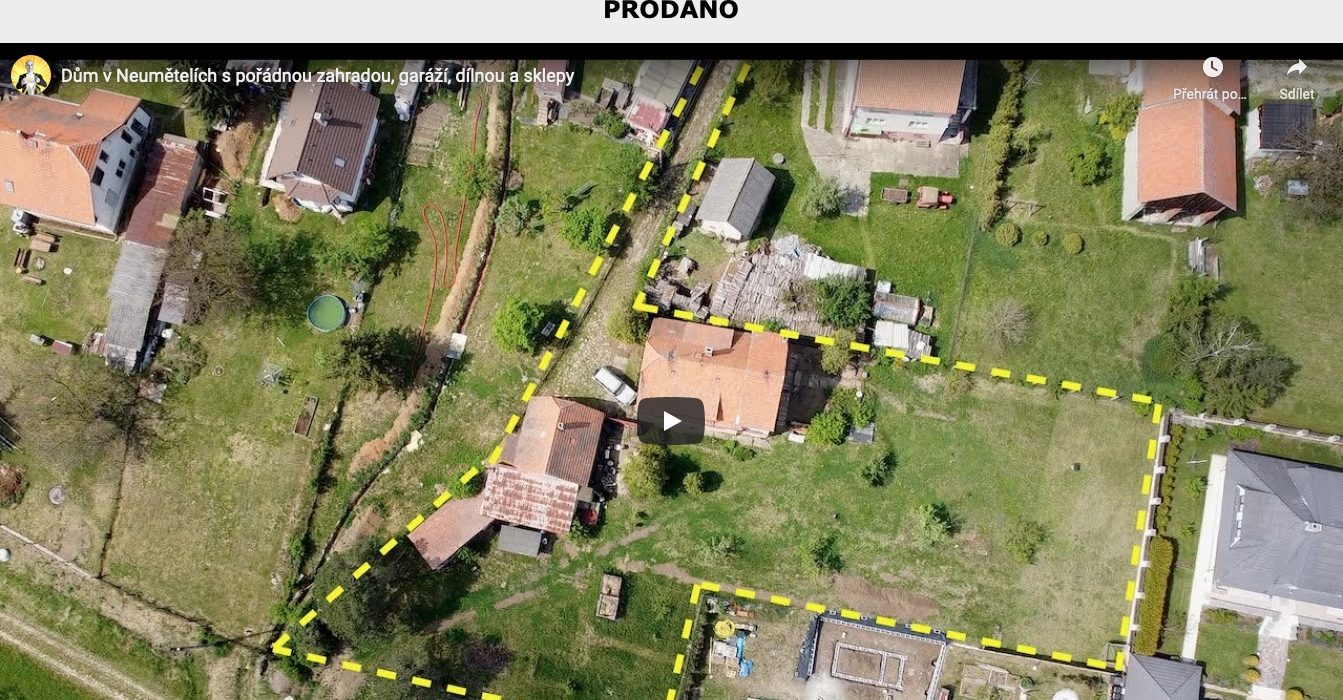Open the video title link

[x=317, y=76]
